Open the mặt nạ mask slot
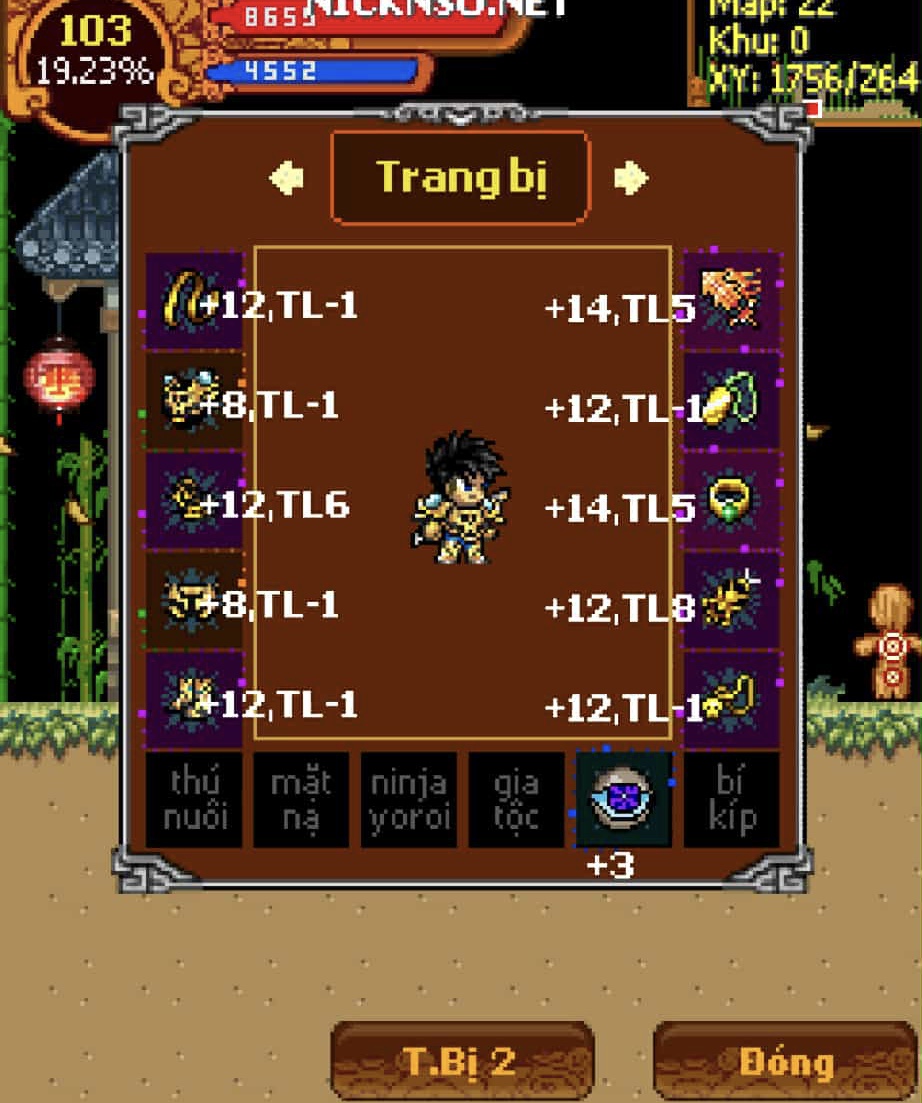This screenshot has width=922, height=1103. pos(301,800)
